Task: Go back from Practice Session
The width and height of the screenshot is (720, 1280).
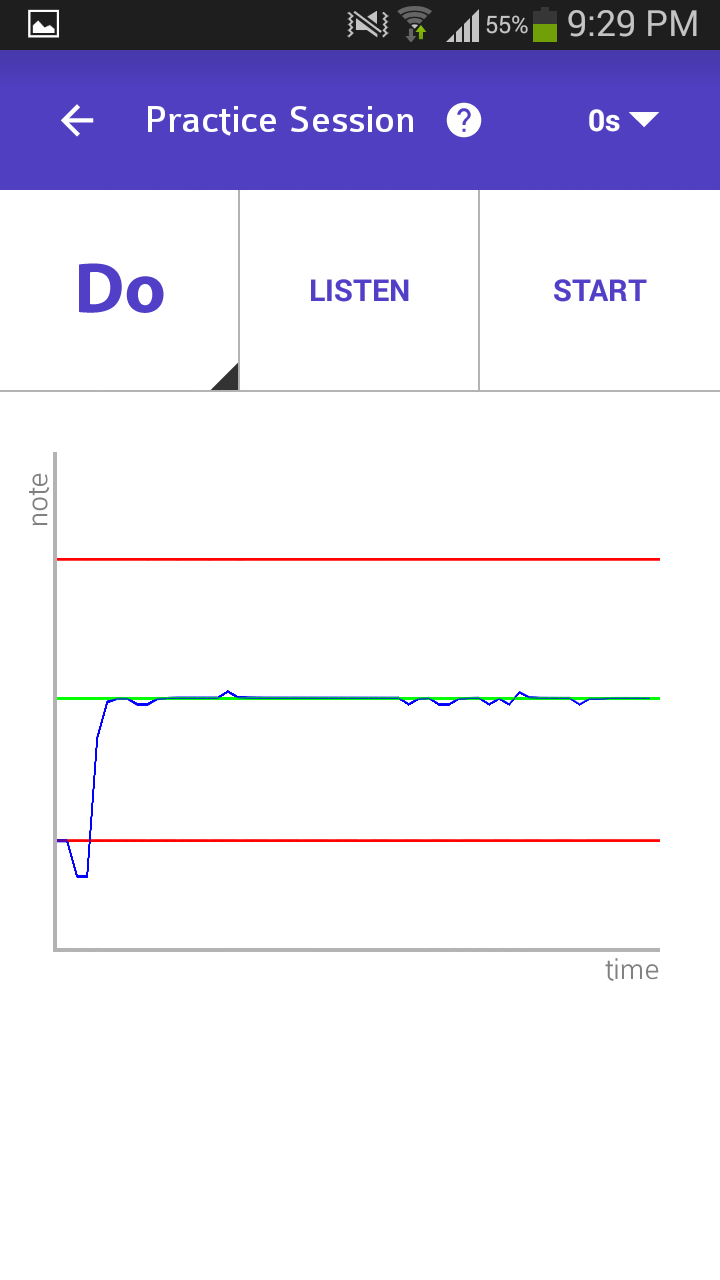Action: [x=77, y=121]
